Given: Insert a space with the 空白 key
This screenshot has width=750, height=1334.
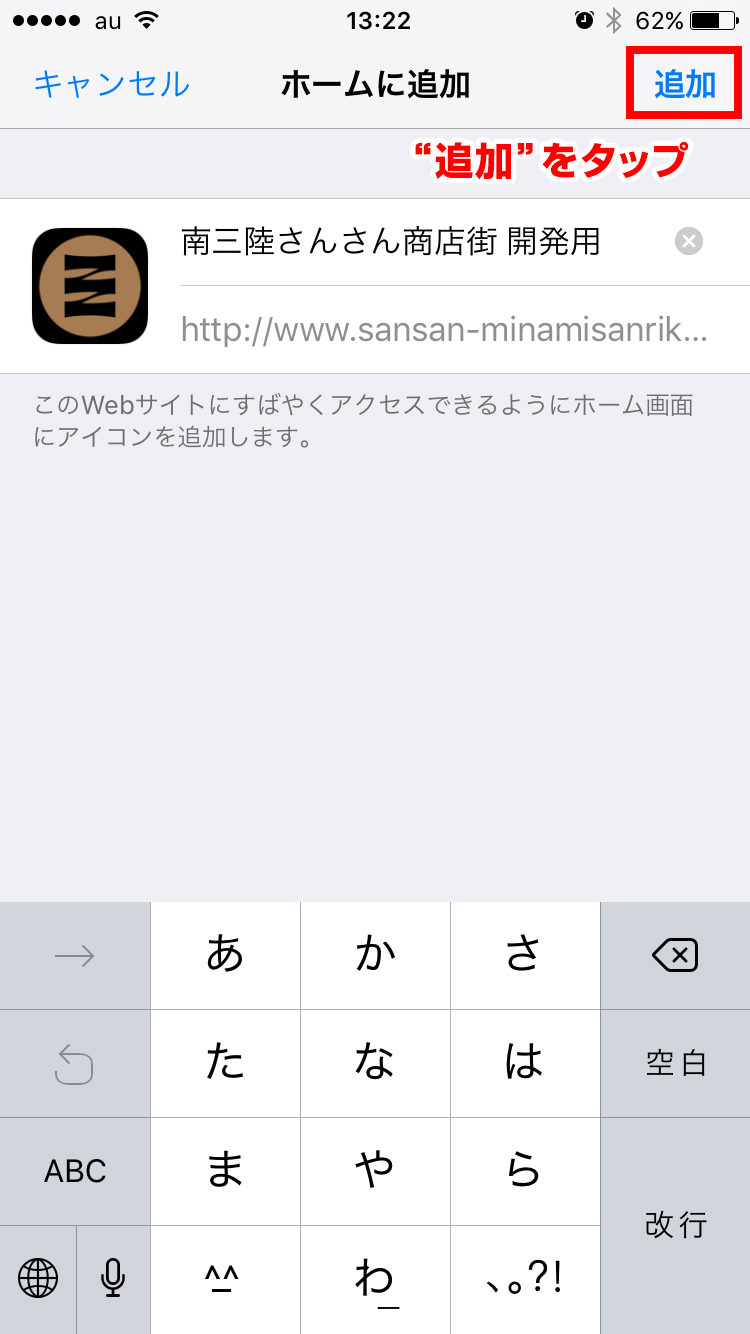Looking at the screenshot, I should [x=675, y=1063].
